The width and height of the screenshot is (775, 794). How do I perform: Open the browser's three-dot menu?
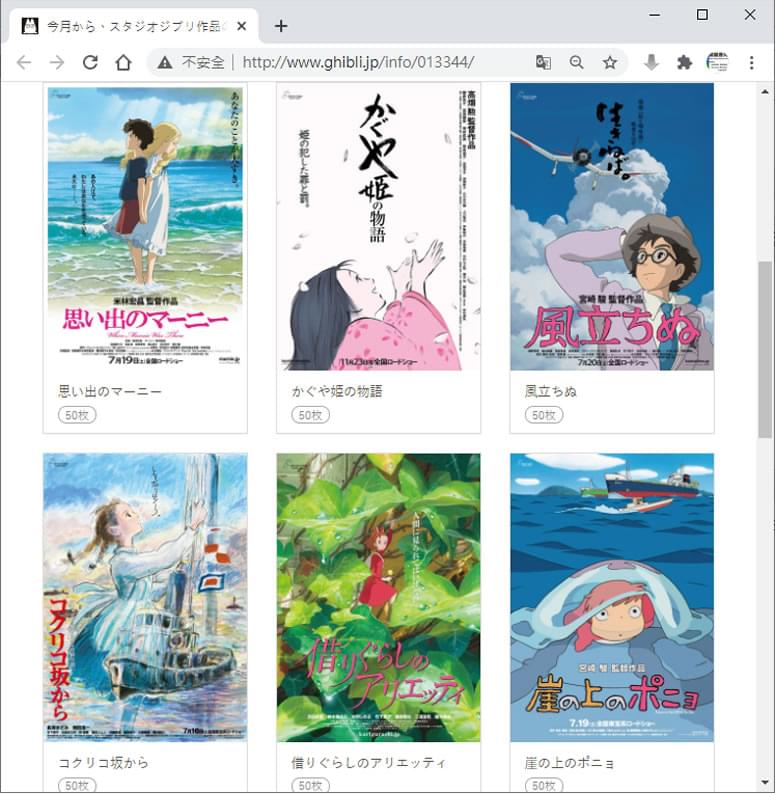[x=752, y=62]
